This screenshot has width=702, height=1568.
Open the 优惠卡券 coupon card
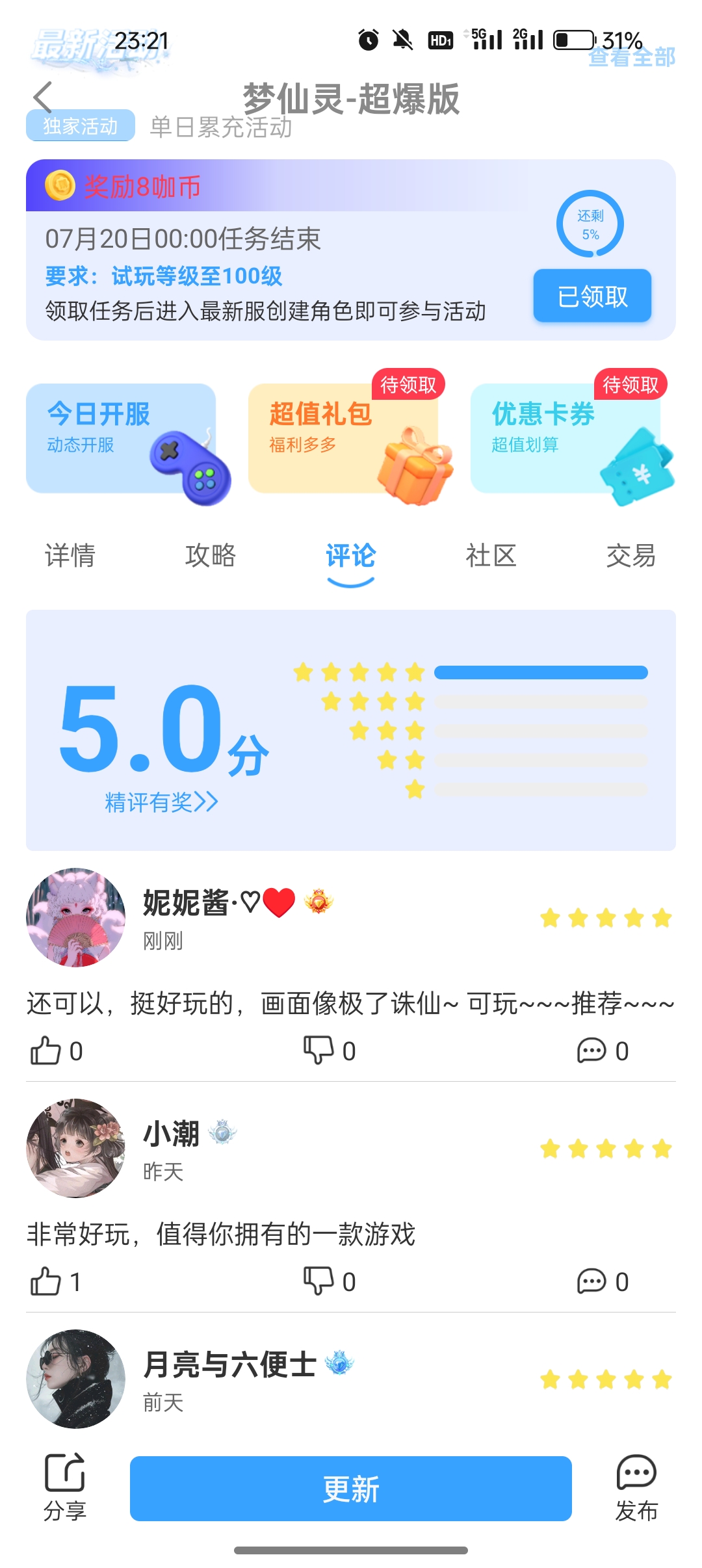pos(566,438)
